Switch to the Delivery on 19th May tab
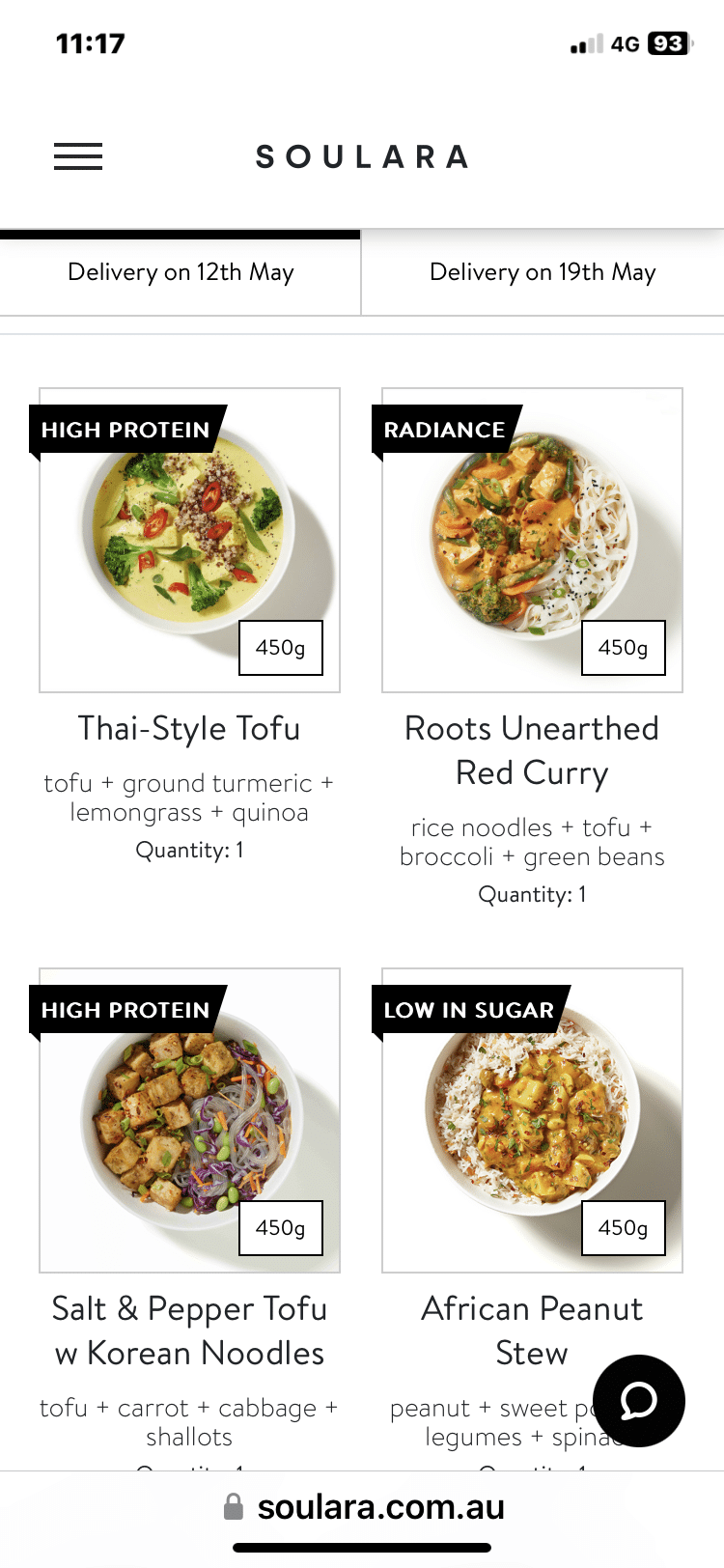724x1568 pixels. point(543,272)
